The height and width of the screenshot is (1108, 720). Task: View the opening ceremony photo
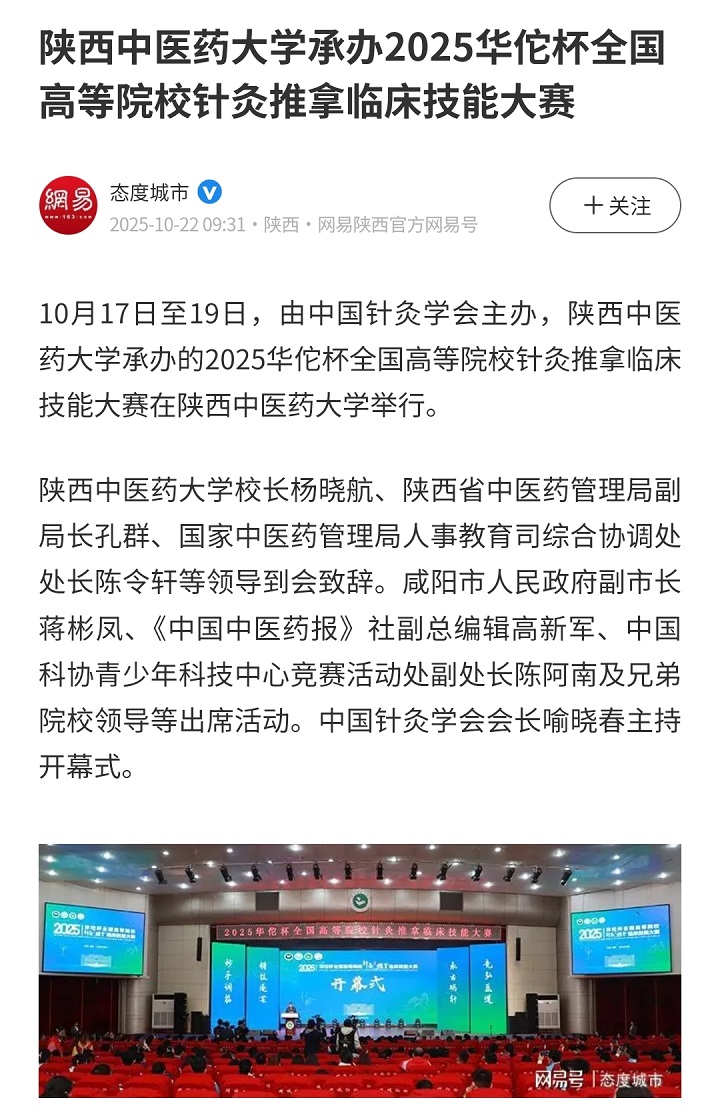coord(360,970)
